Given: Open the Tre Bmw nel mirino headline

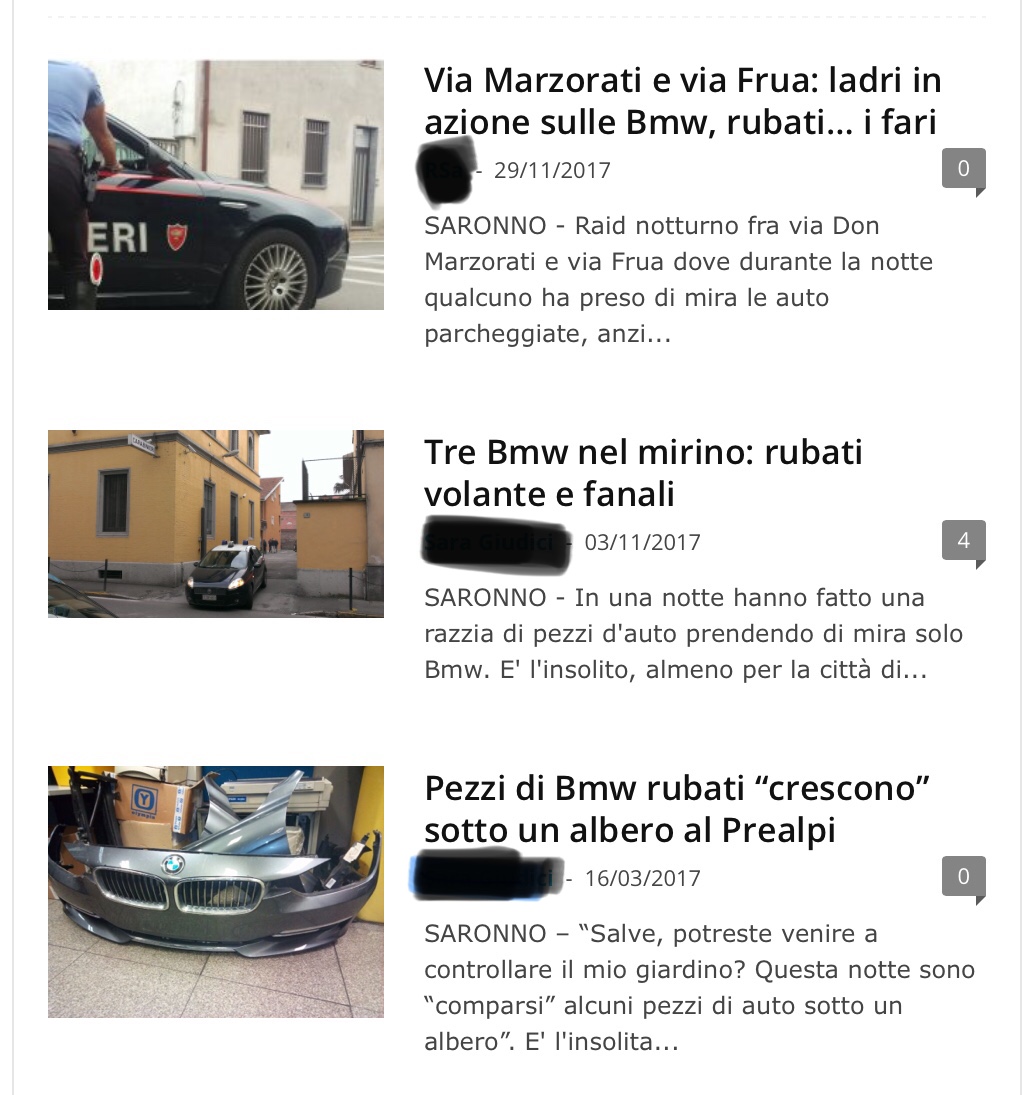Looking at the screenshot, I should [643, 473].
